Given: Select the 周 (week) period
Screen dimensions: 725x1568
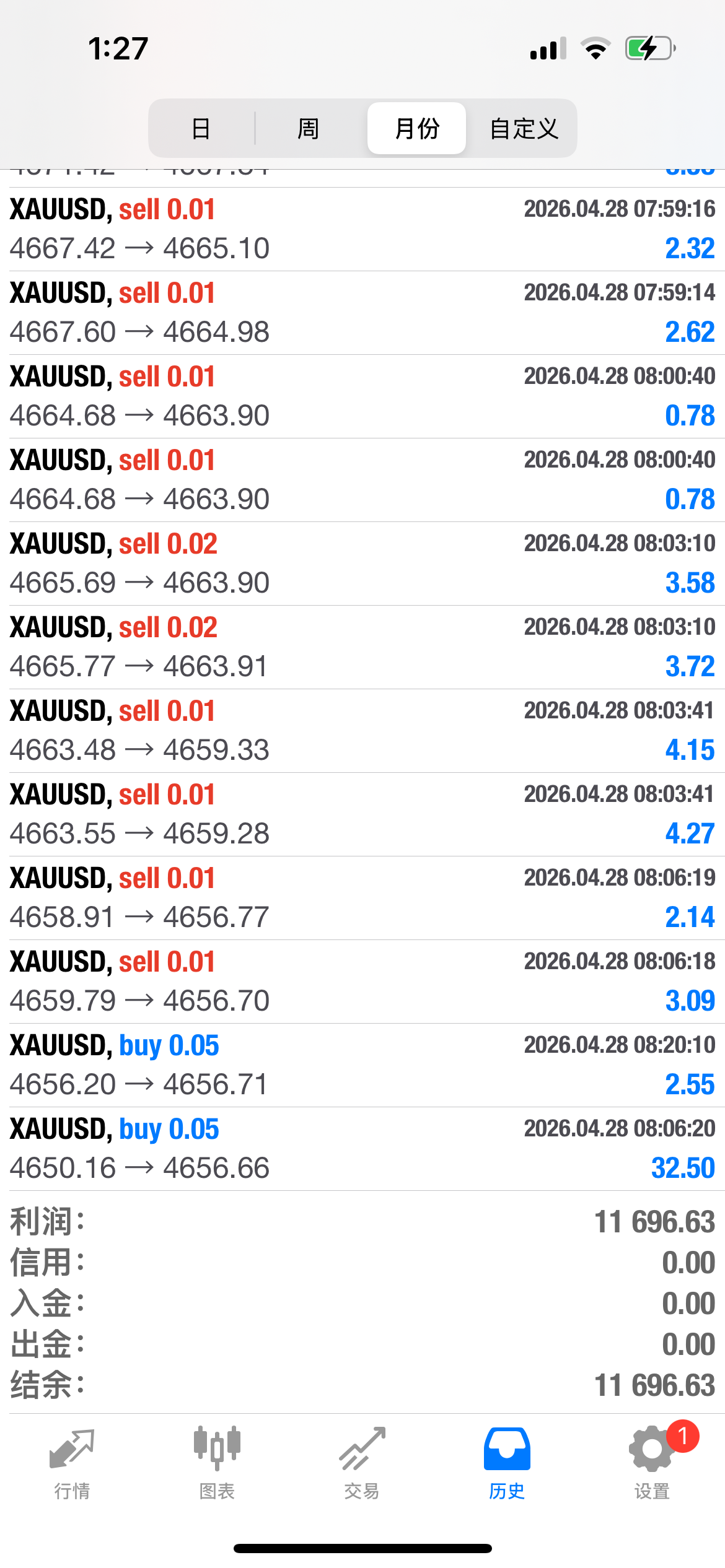Looking at the screenshot, I should (x=308, y=128).
